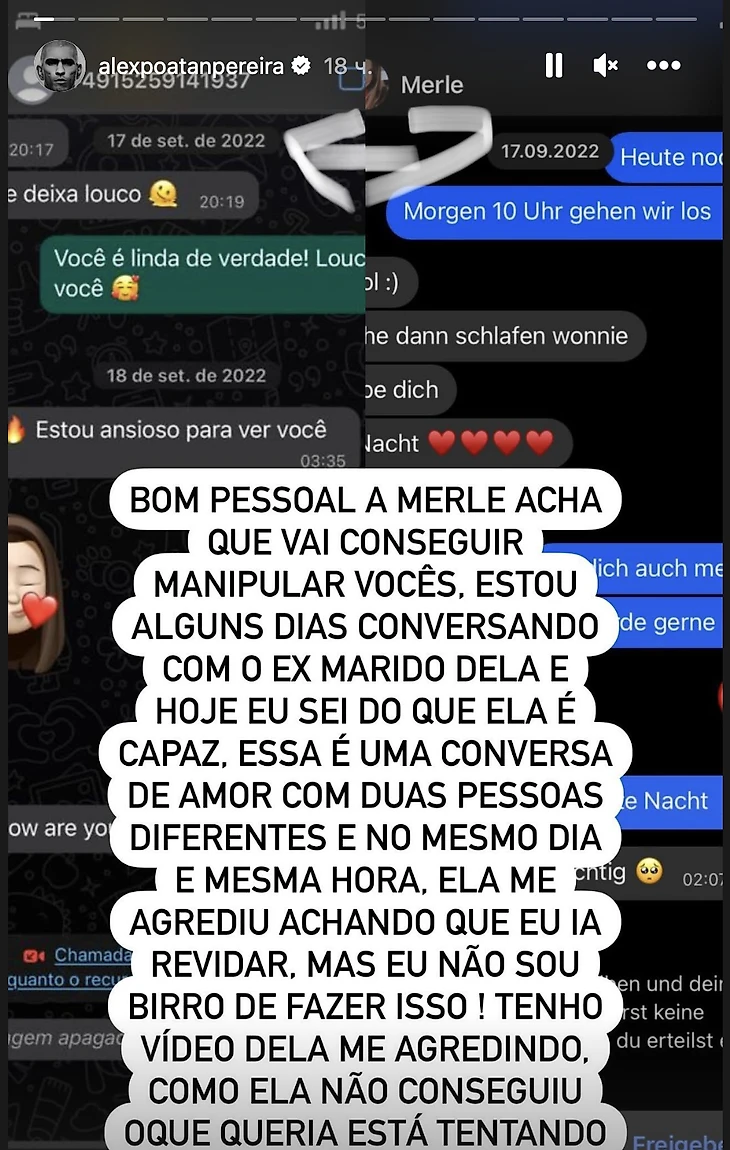Open the story overflow menu

click(663, 66)
